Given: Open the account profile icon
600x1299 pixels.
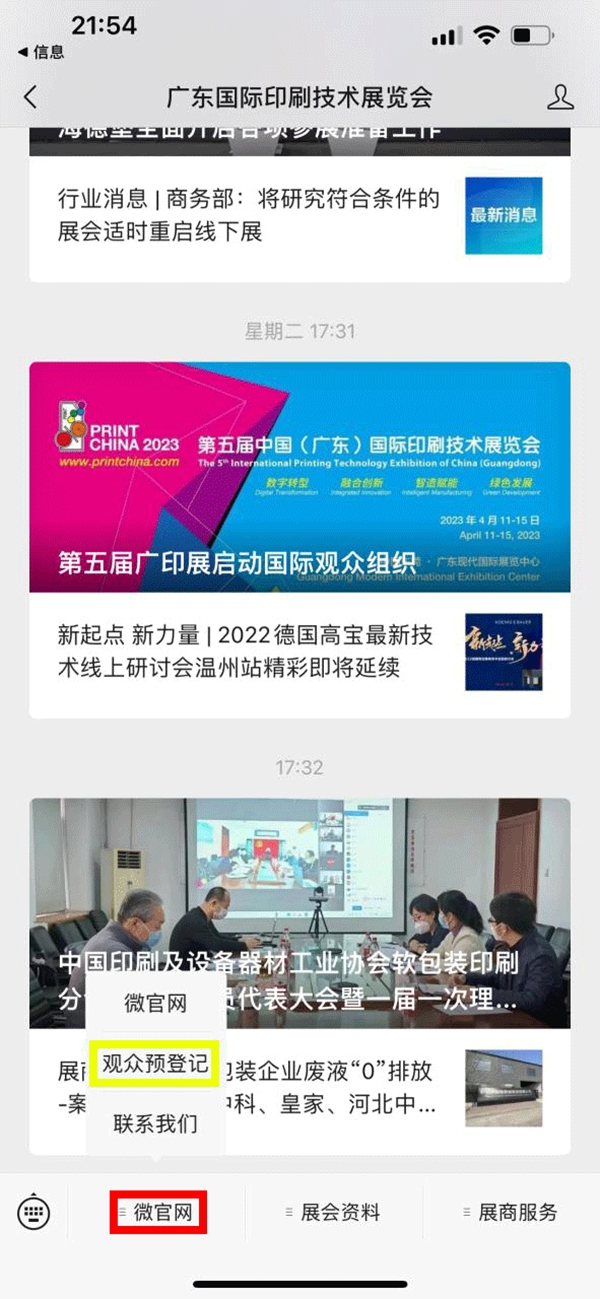Looking at the screenshot, I should (560, 97).
